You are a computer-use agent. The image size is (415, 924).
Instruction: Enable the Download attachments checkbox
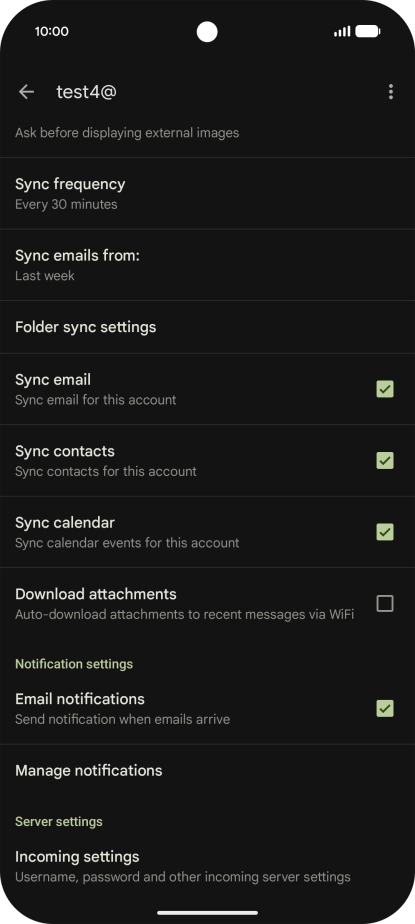coord(385,603)
